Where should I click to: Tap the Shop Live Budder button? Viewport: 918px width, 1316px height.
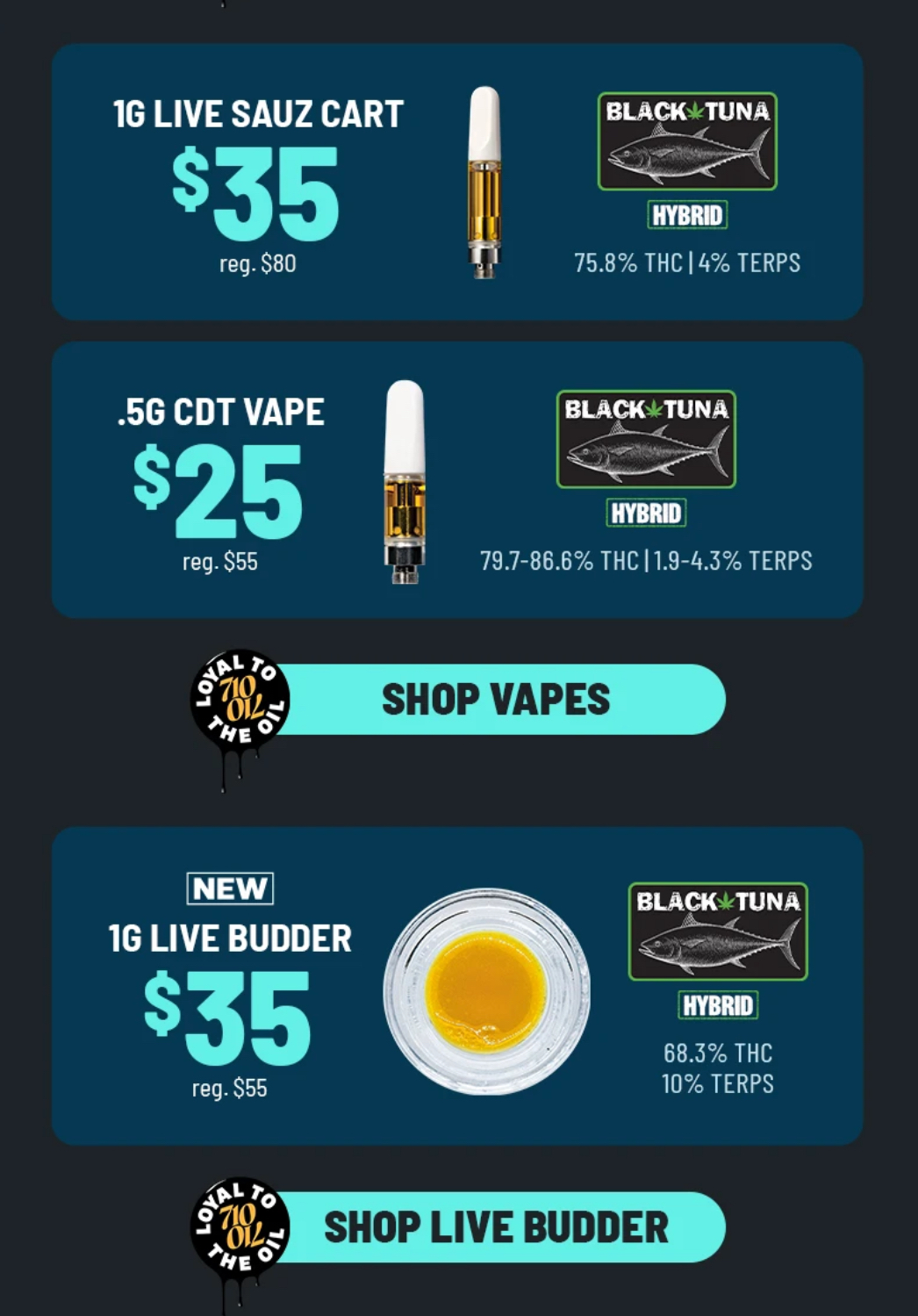[496, 1226]
